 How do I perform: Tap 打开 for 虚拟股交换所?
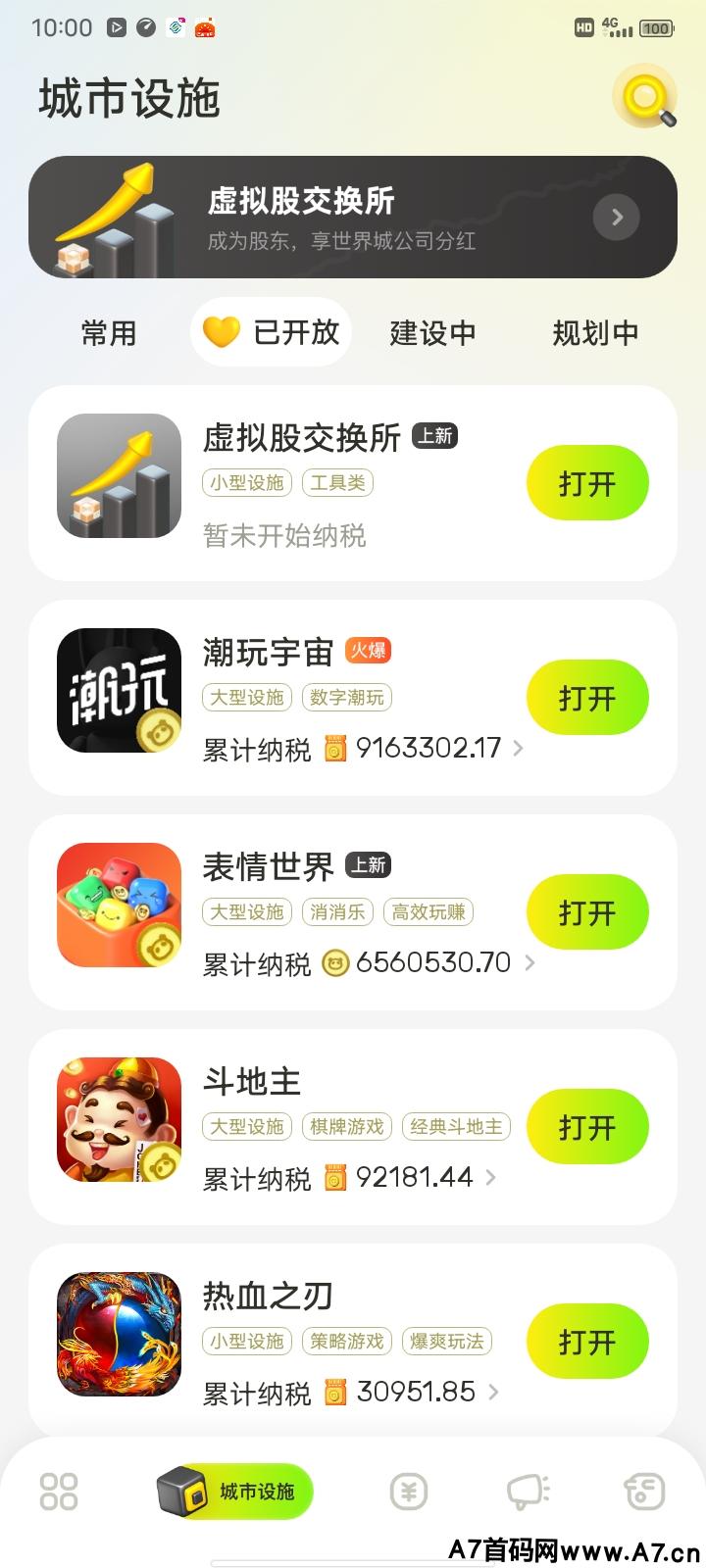coord(587,483)
